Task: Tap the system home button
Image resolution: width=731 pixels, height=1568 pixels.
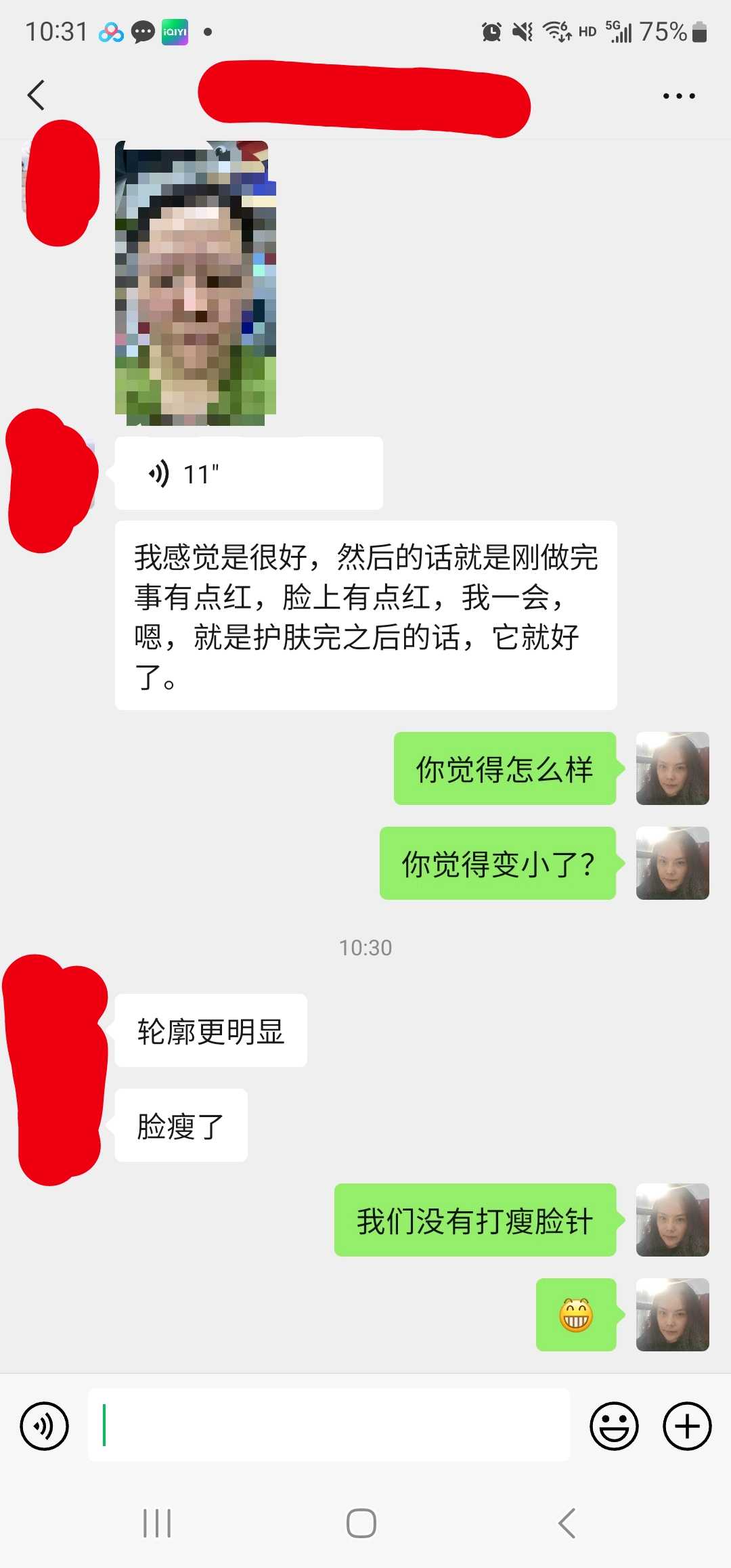Action: click(361, 1524)
